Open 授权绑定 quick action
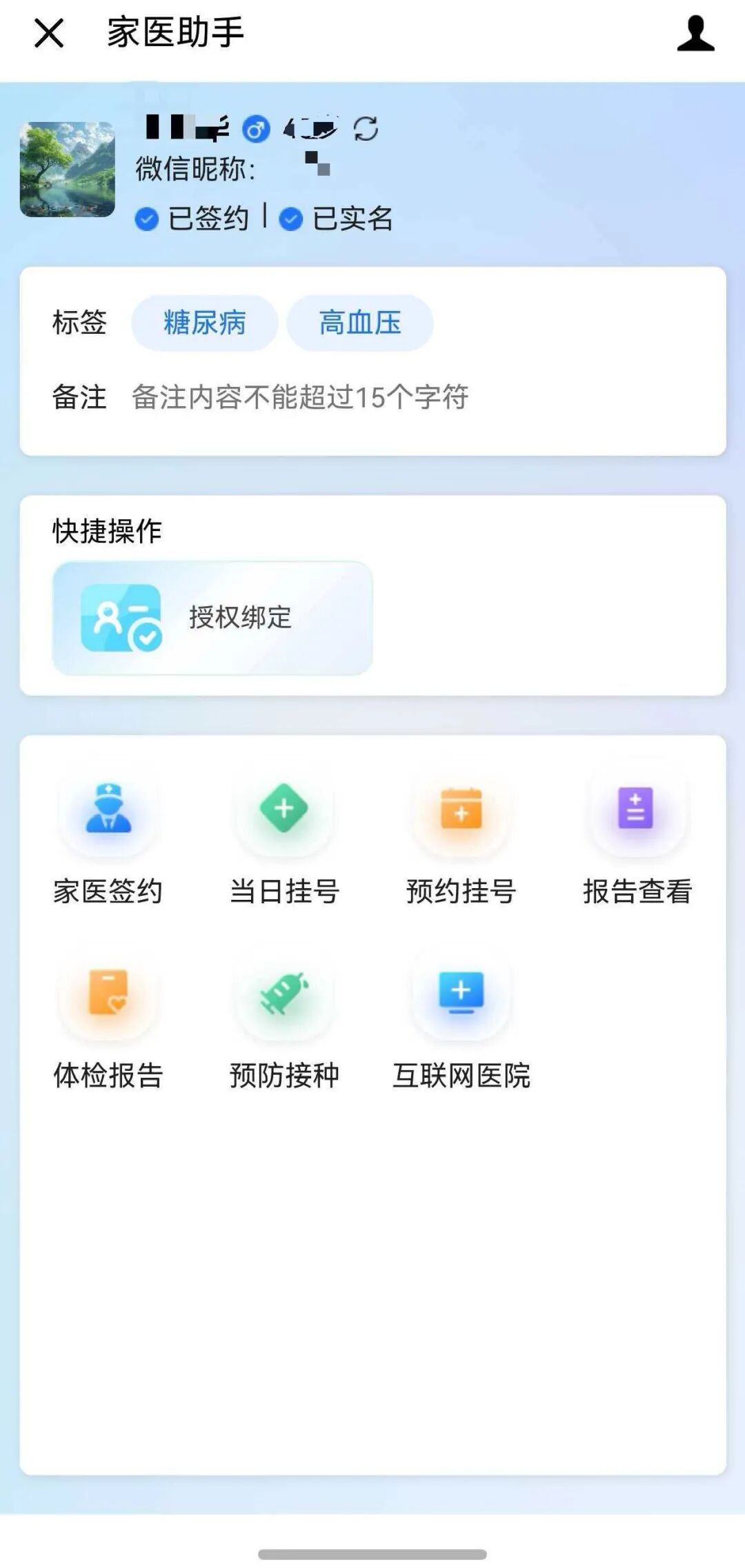 pos(212,618)
